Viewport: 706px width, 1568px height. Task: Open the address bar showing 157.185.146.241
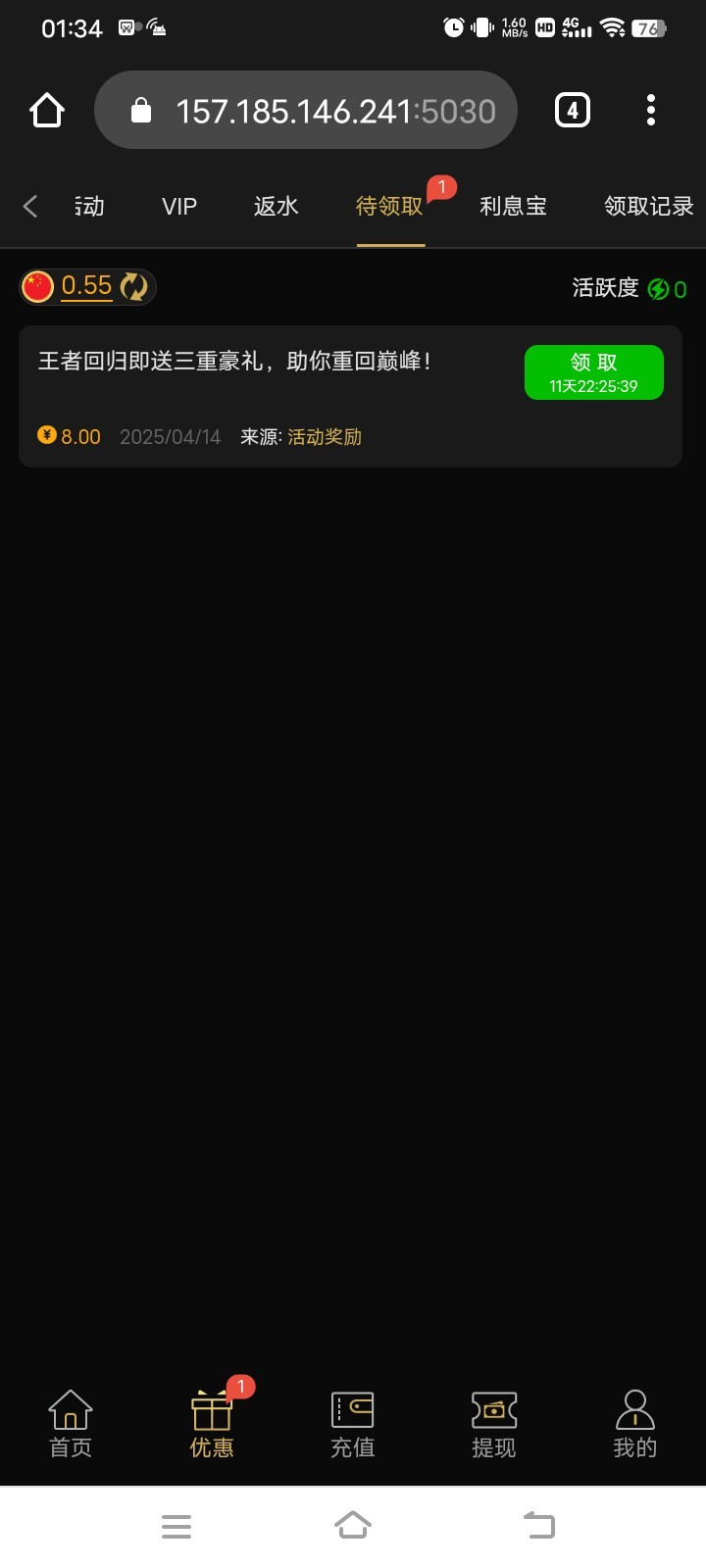point(306,111)
